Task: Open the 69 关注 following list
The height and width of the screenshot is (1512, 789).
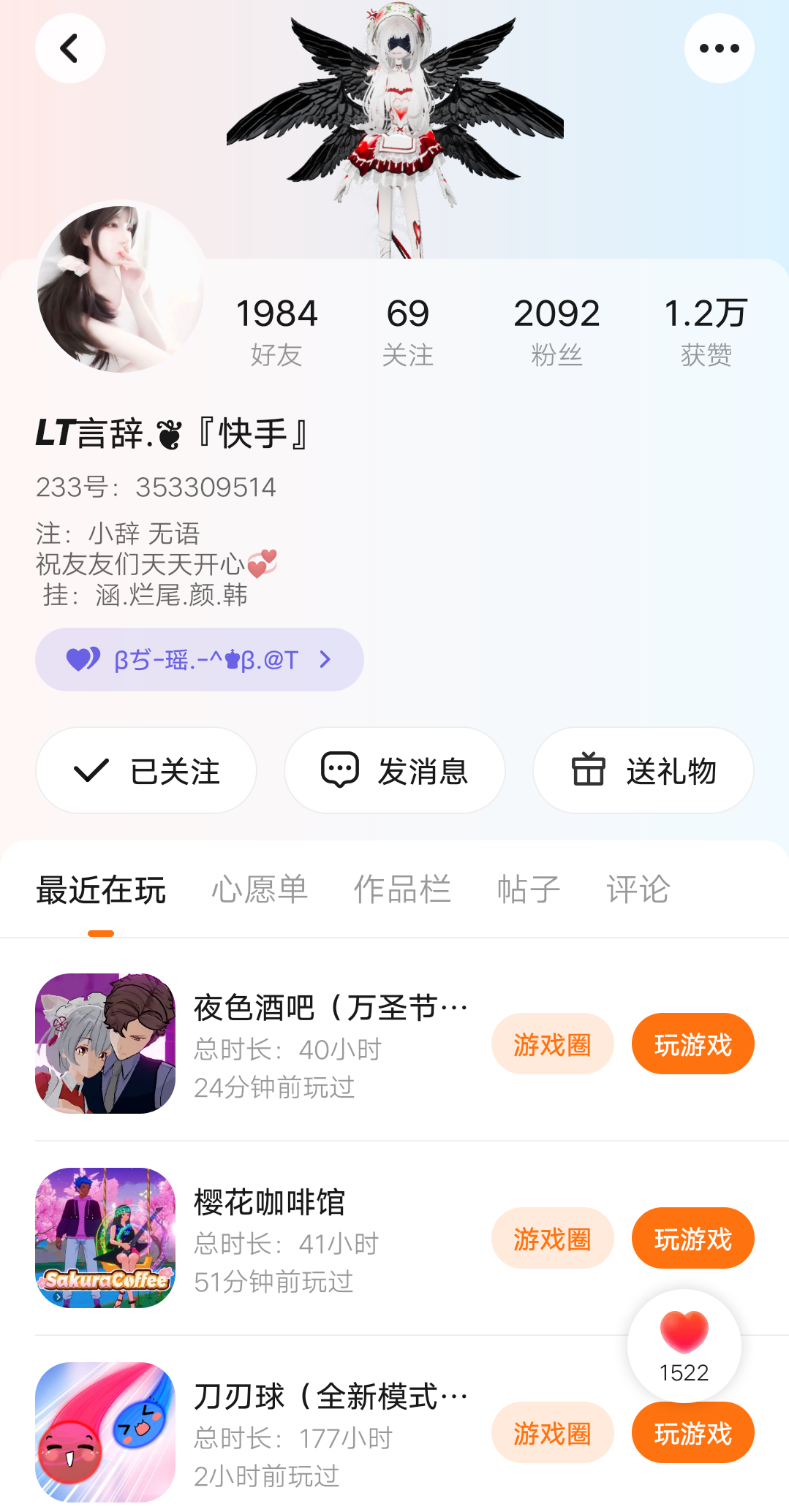Action: [x=408, y=330]
